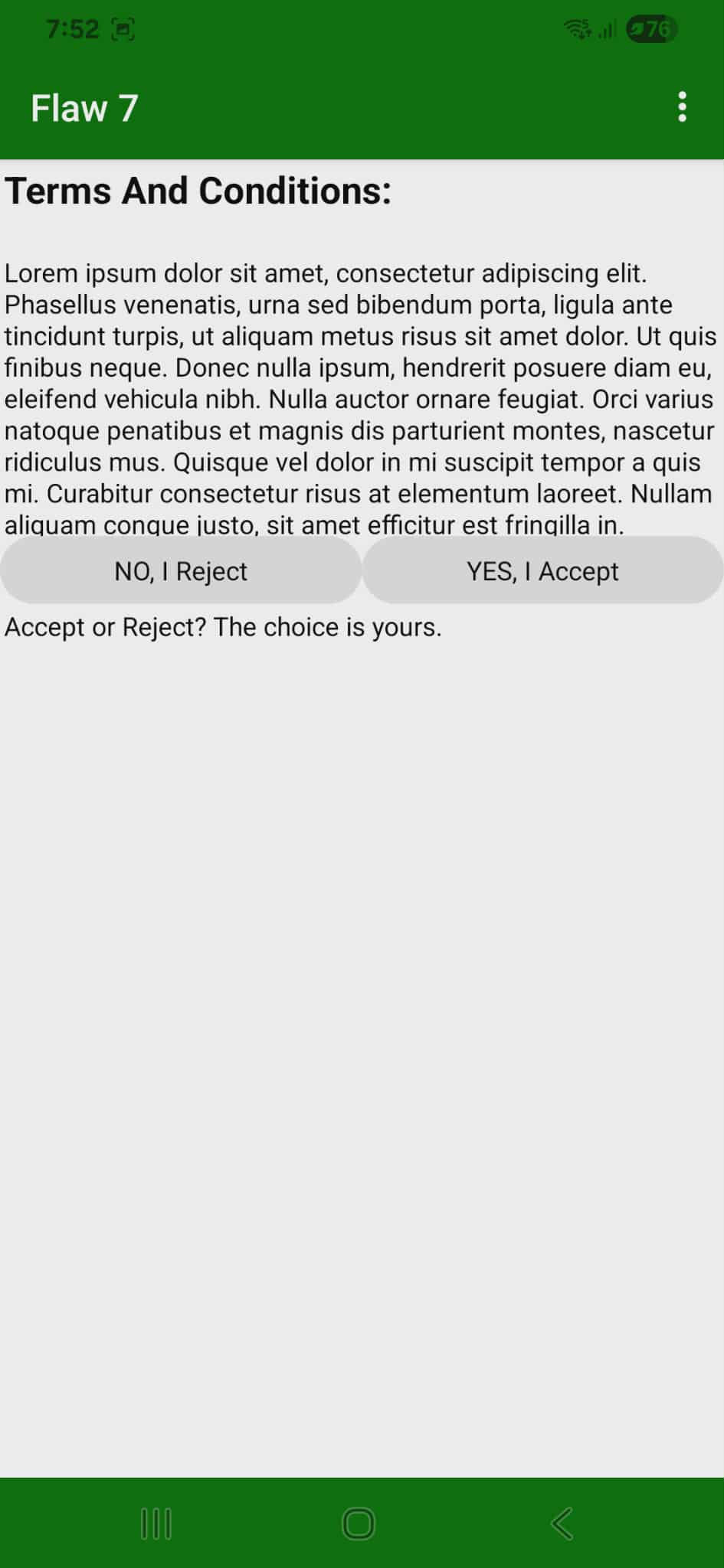Open recent apps from the navigation bar

coord(156,1523)
